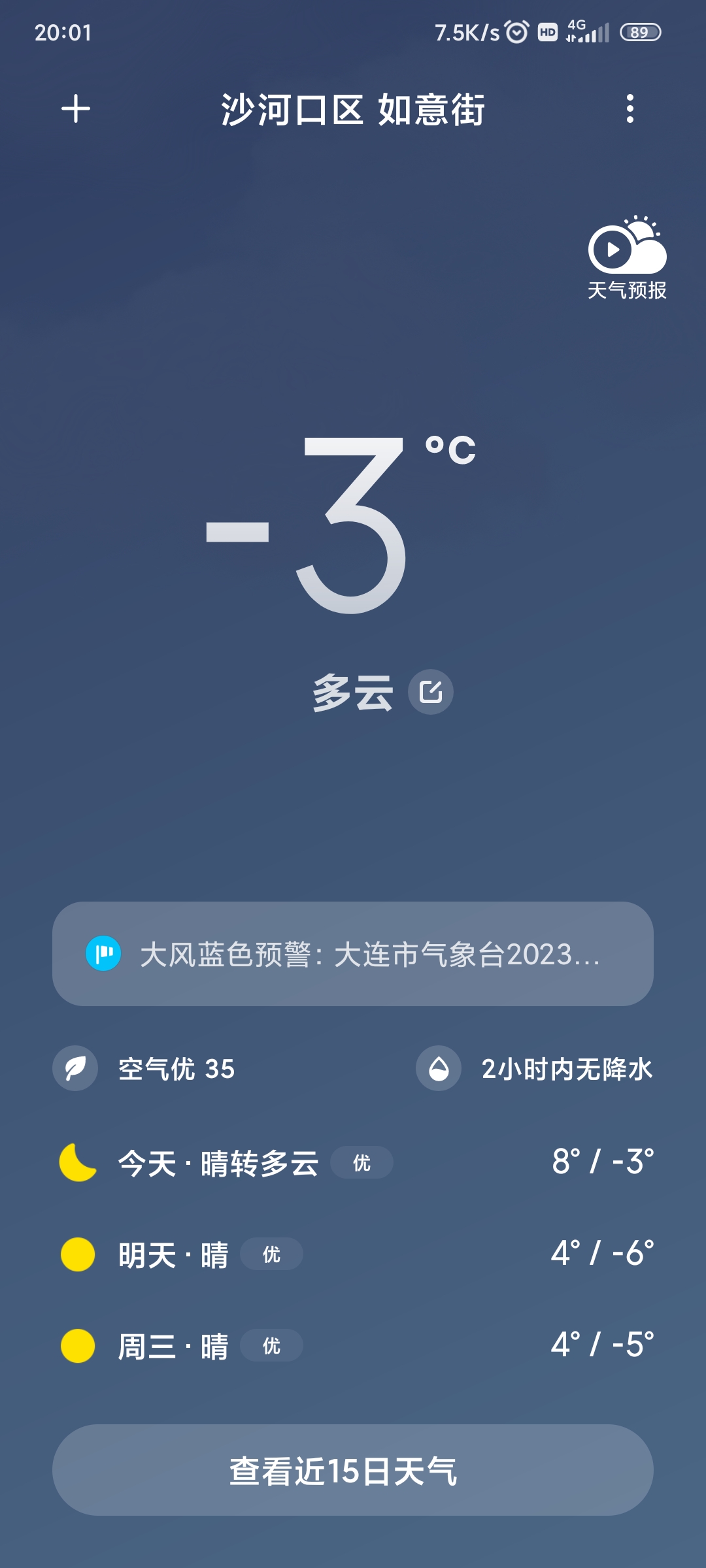This screenshot has height=1568, width=706.
Task: Tap 查看近15日天气 button
Action: click(x=353, y=1470)
